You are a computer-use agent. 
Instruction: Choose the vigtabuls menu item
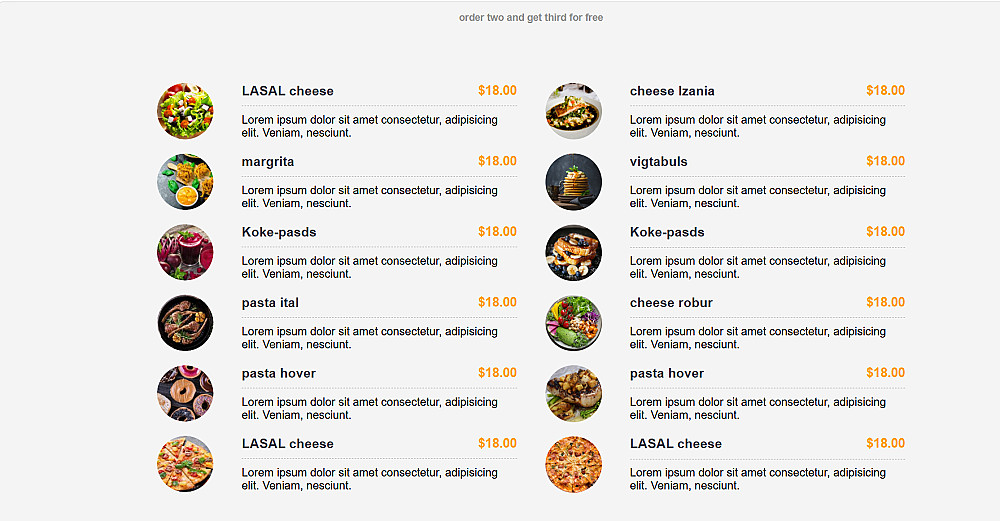pos(659,162)
